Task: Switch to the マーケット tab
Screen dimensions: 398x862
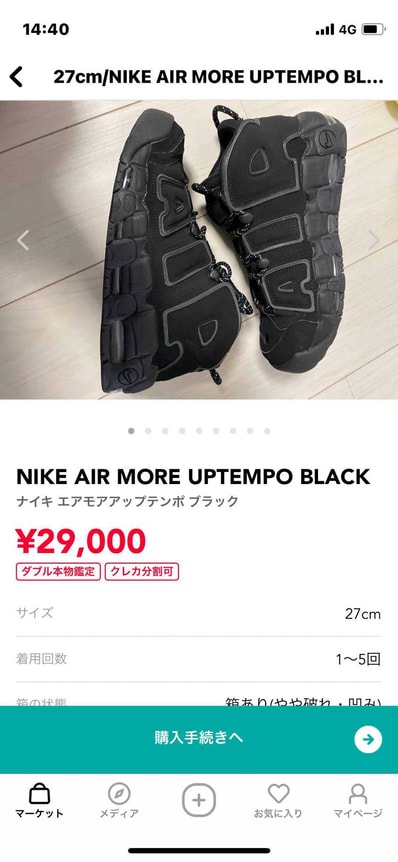Action: tap(39, 801)
